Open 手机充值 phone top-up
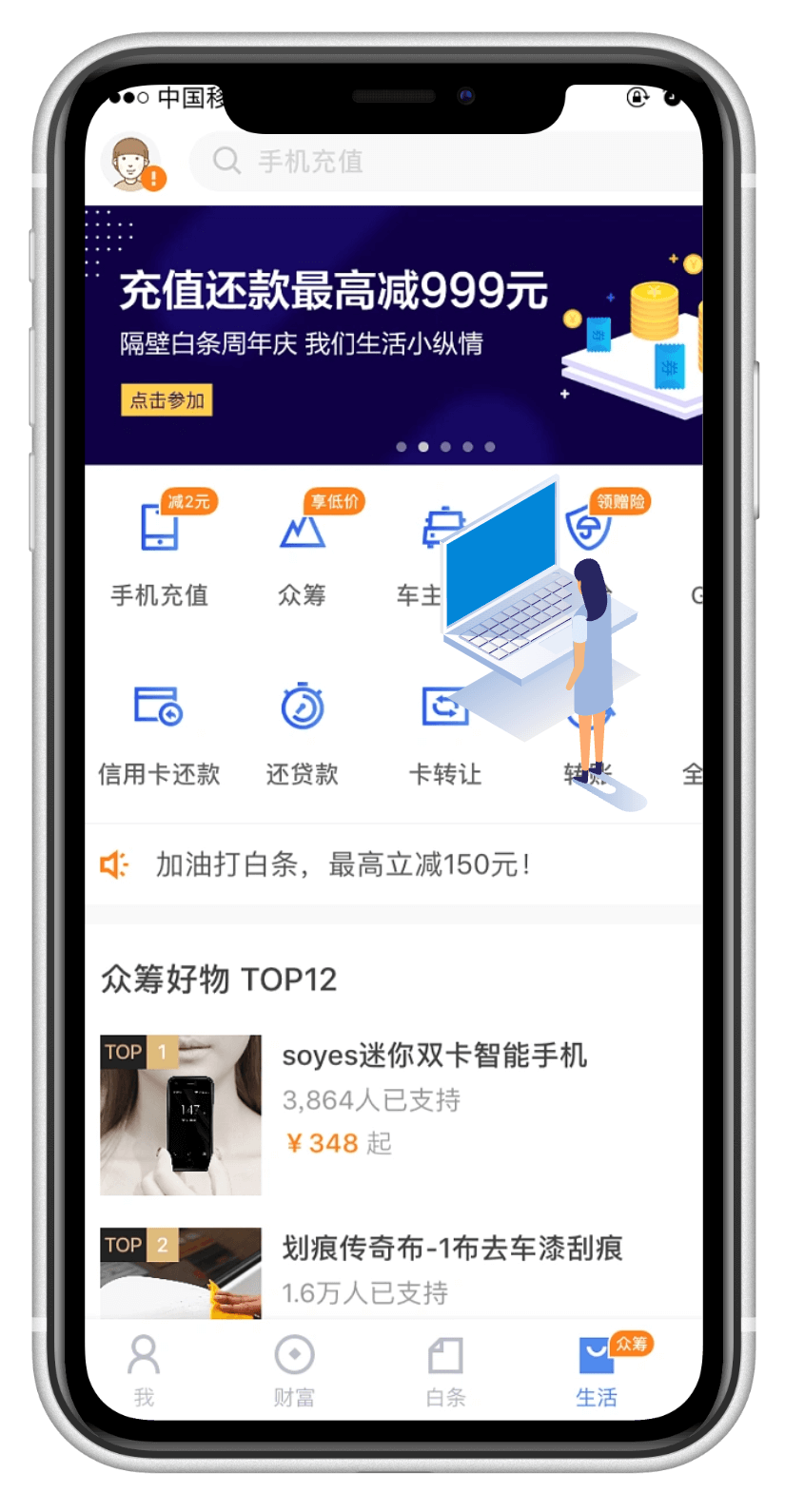 point(160,552)
